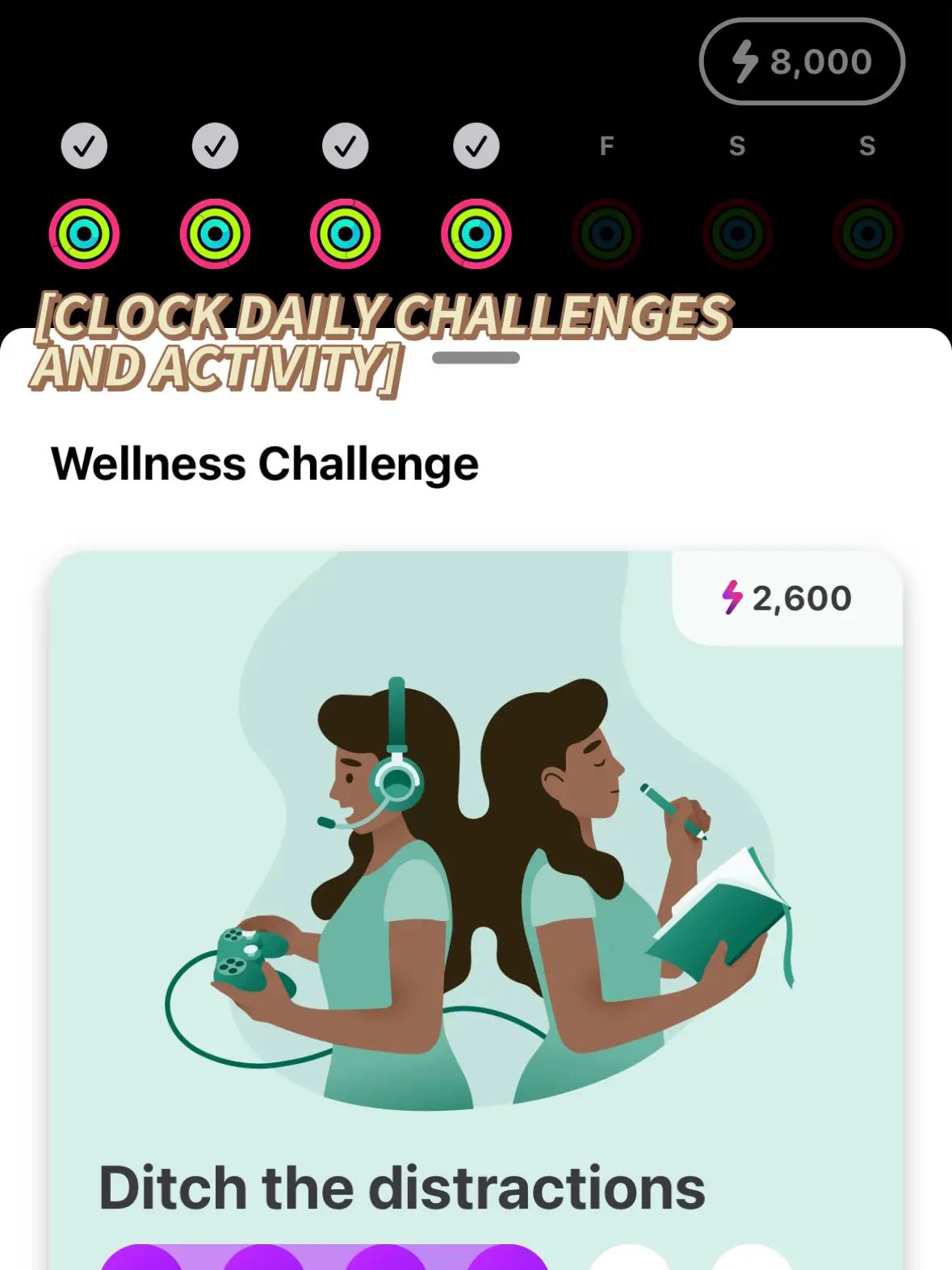Tap the sheet grabber handle above Wellness Challenge
Viewport: 952px width, 1270px height.
476,358
